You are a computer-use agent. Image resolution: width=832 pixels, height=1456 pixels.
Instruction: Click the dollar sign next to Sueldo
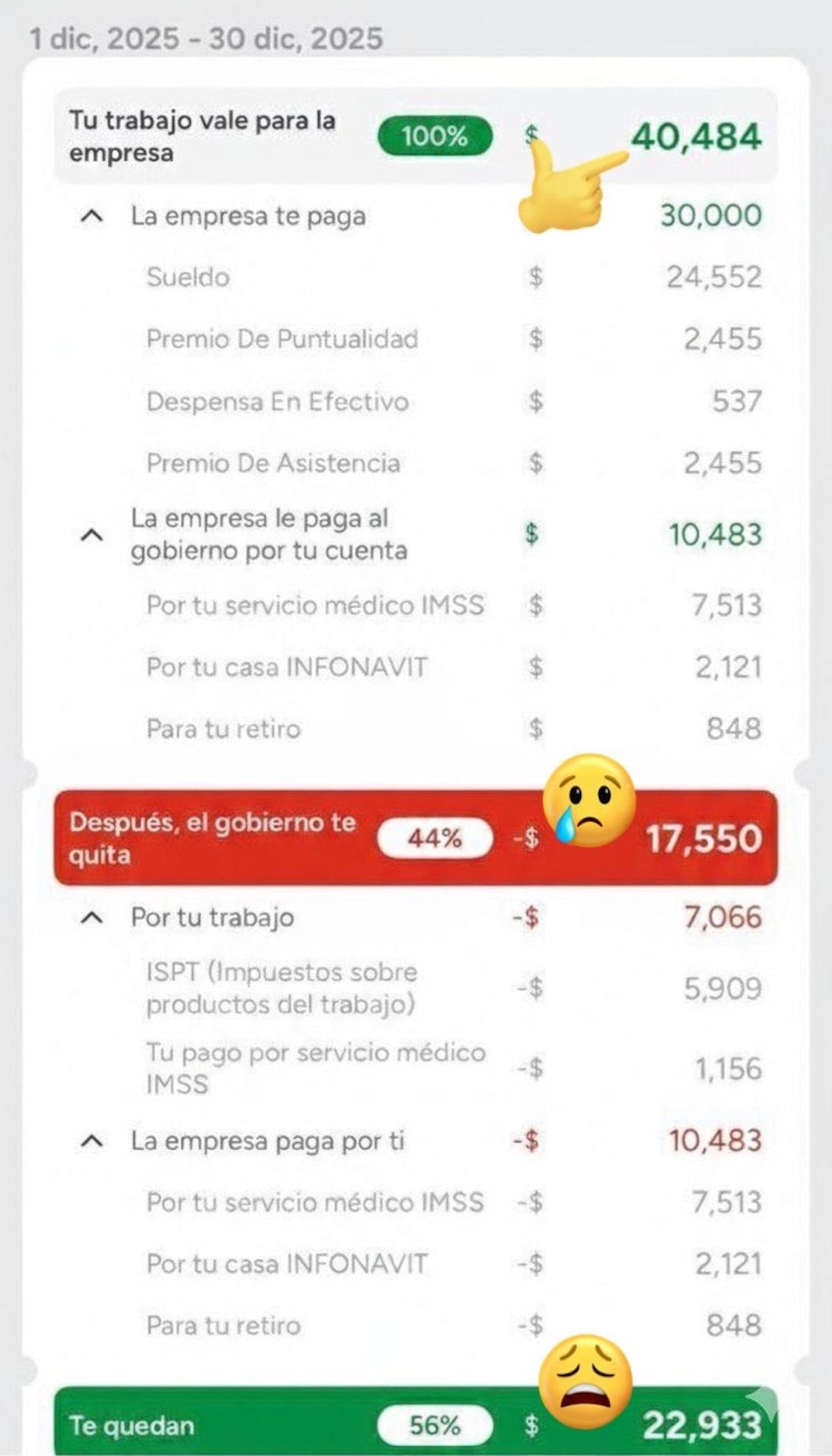tap(535, 278)
